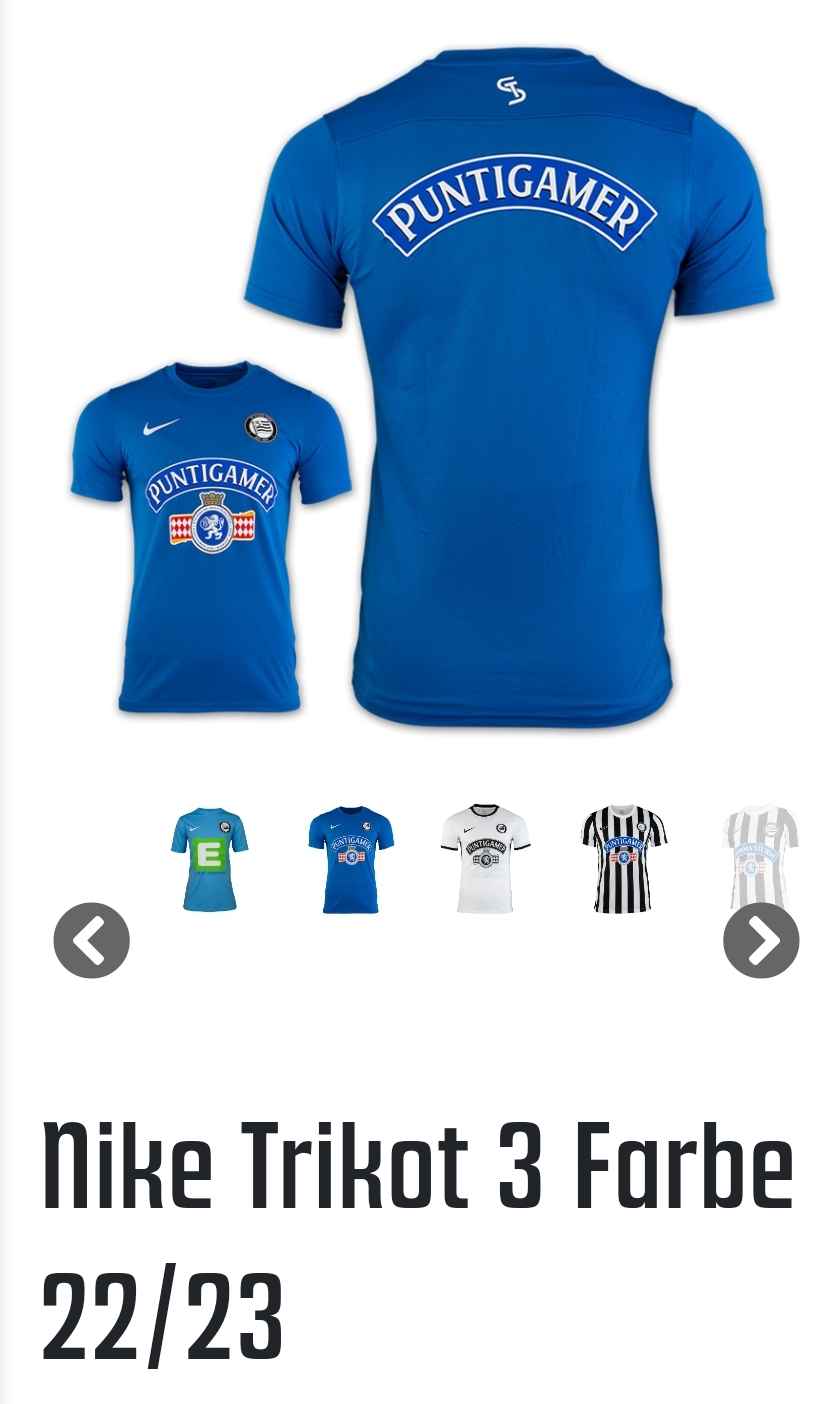Show the previous product image

91,940
